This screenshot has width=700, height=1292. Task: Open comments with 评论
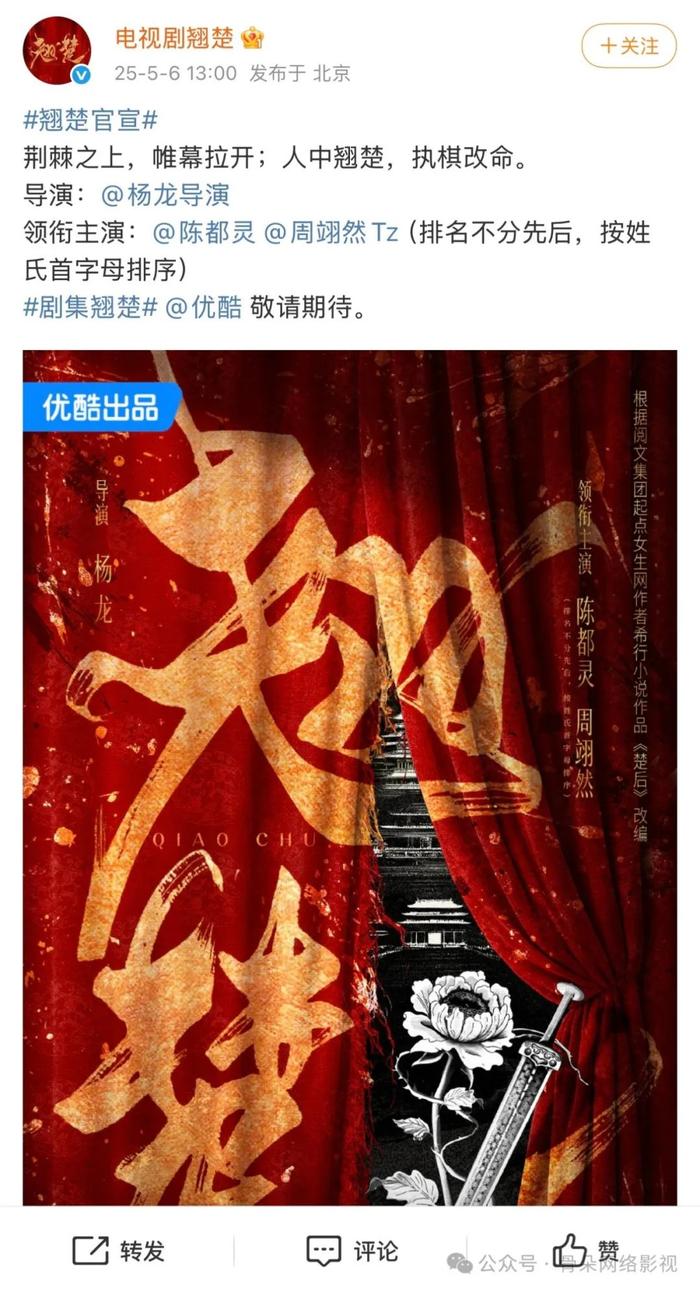351,1251
